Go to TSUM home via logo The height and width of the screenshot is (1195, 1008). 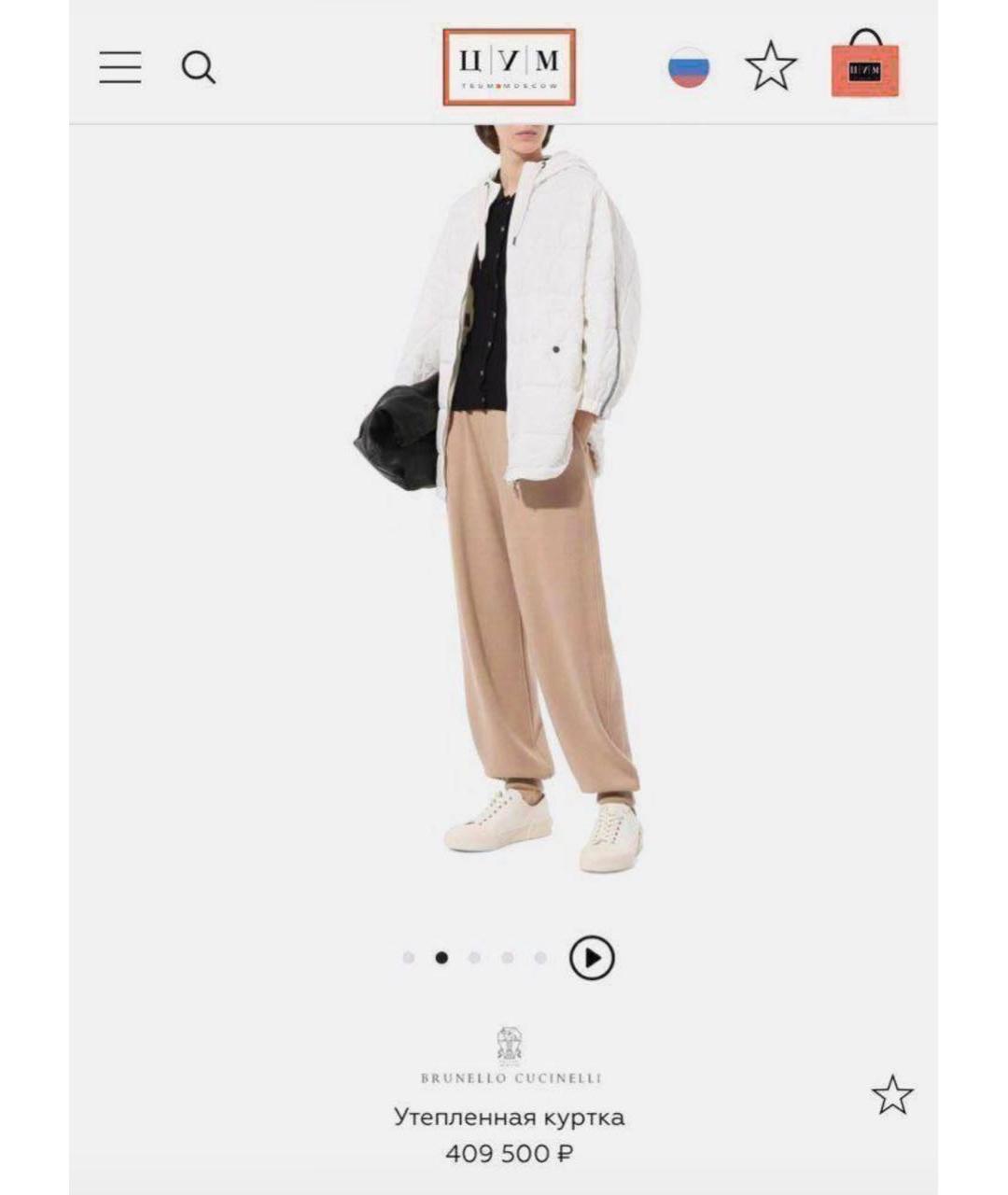tap(509, 66)
